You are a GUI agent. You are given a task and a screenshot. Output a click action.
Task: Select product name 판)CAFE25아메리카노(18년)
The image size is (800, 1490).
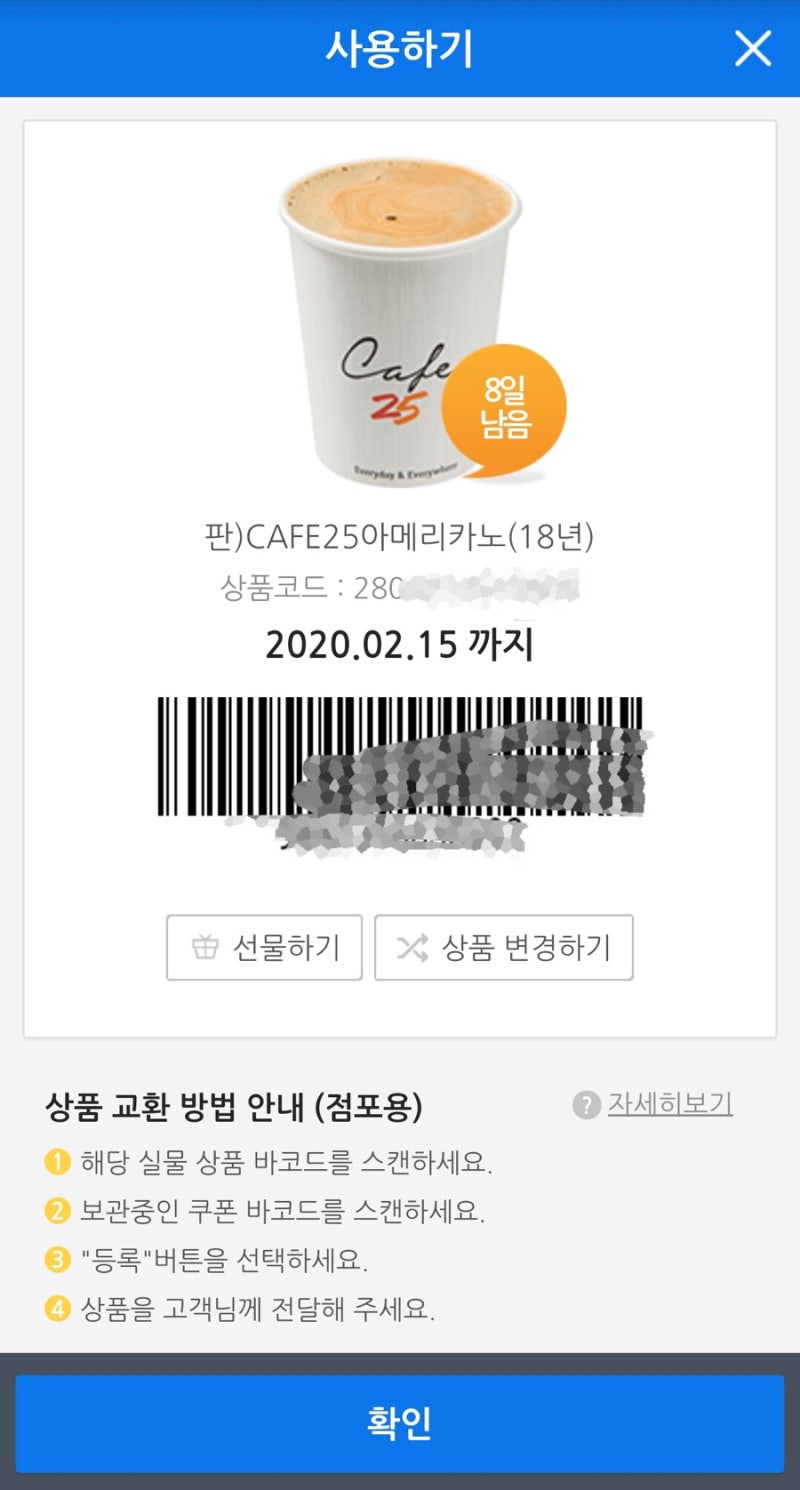pyautogui.click(x=400, y=538)
